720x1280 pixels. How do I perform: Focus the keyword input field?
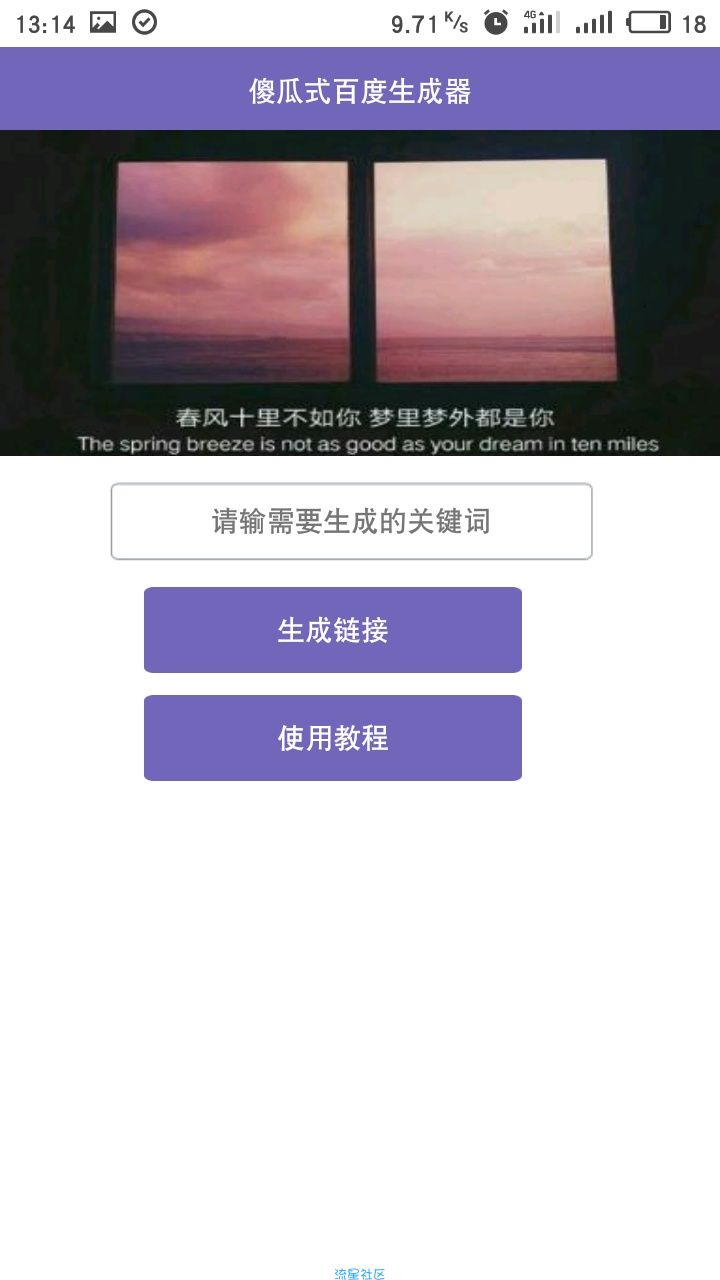click(x=351, y=521)
